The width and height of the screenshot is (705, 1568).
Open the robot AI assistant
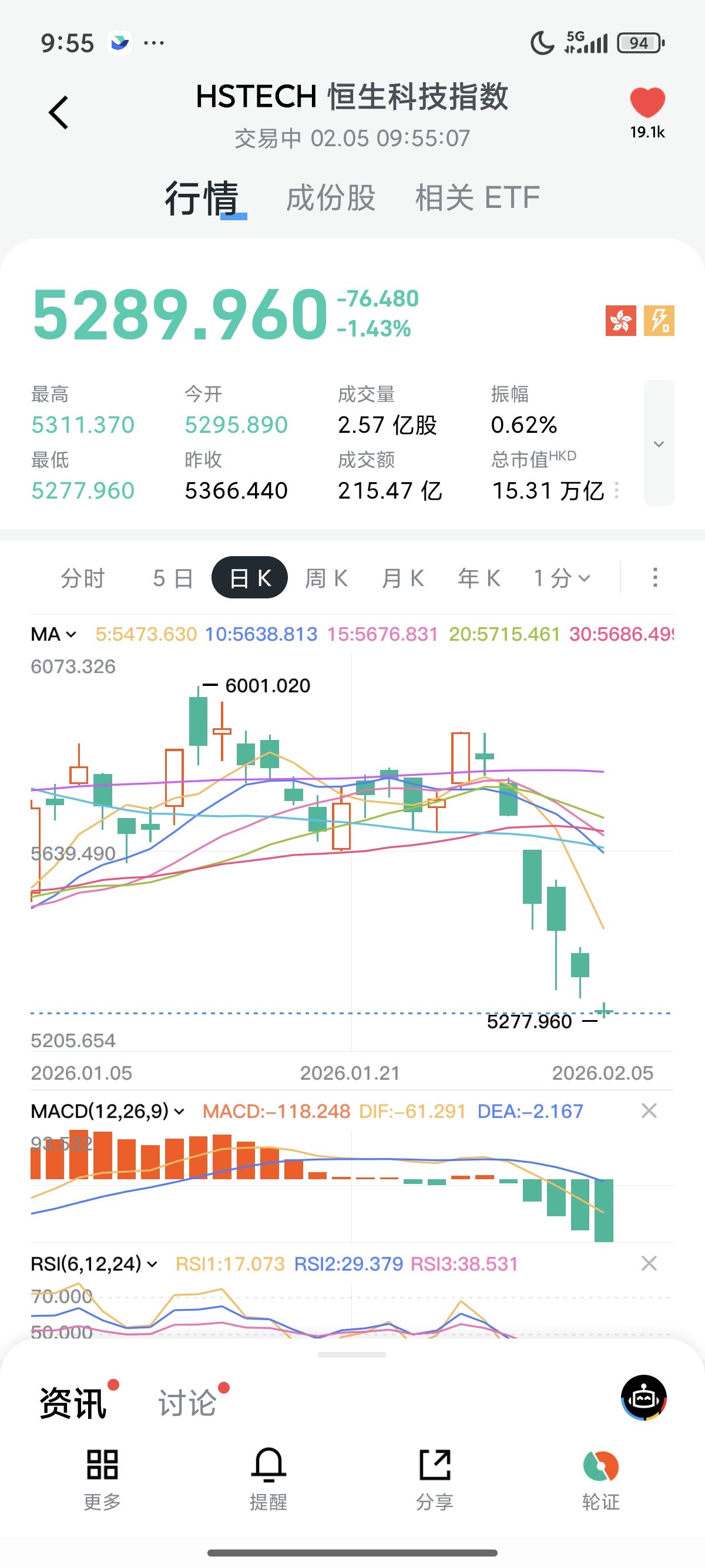tap(643, 1398)
